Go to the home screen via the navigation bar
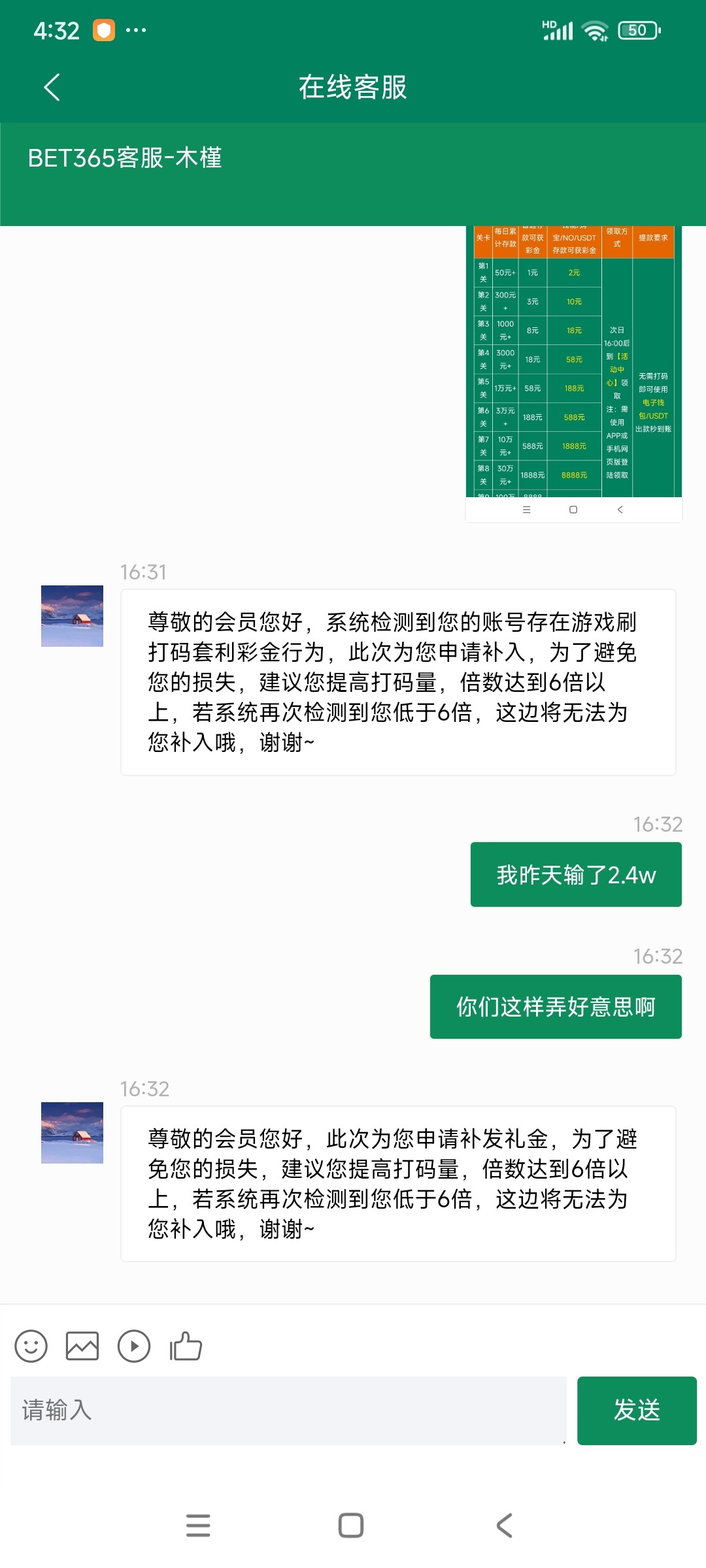The width and height of the screenshot is (706, 1568). pyautogui.click(x=351, y=1526)
